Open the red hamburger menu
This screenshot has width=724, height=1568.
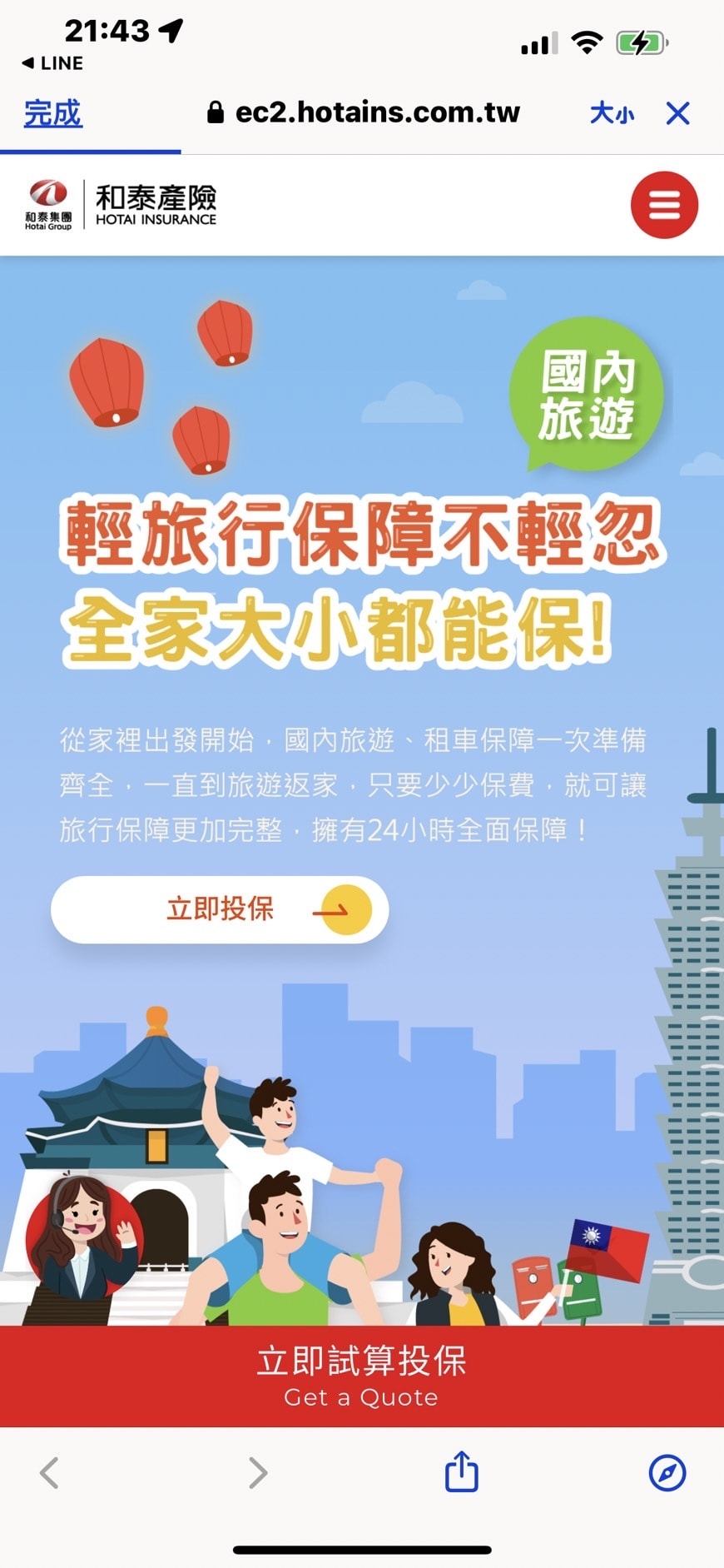[663, 205]
